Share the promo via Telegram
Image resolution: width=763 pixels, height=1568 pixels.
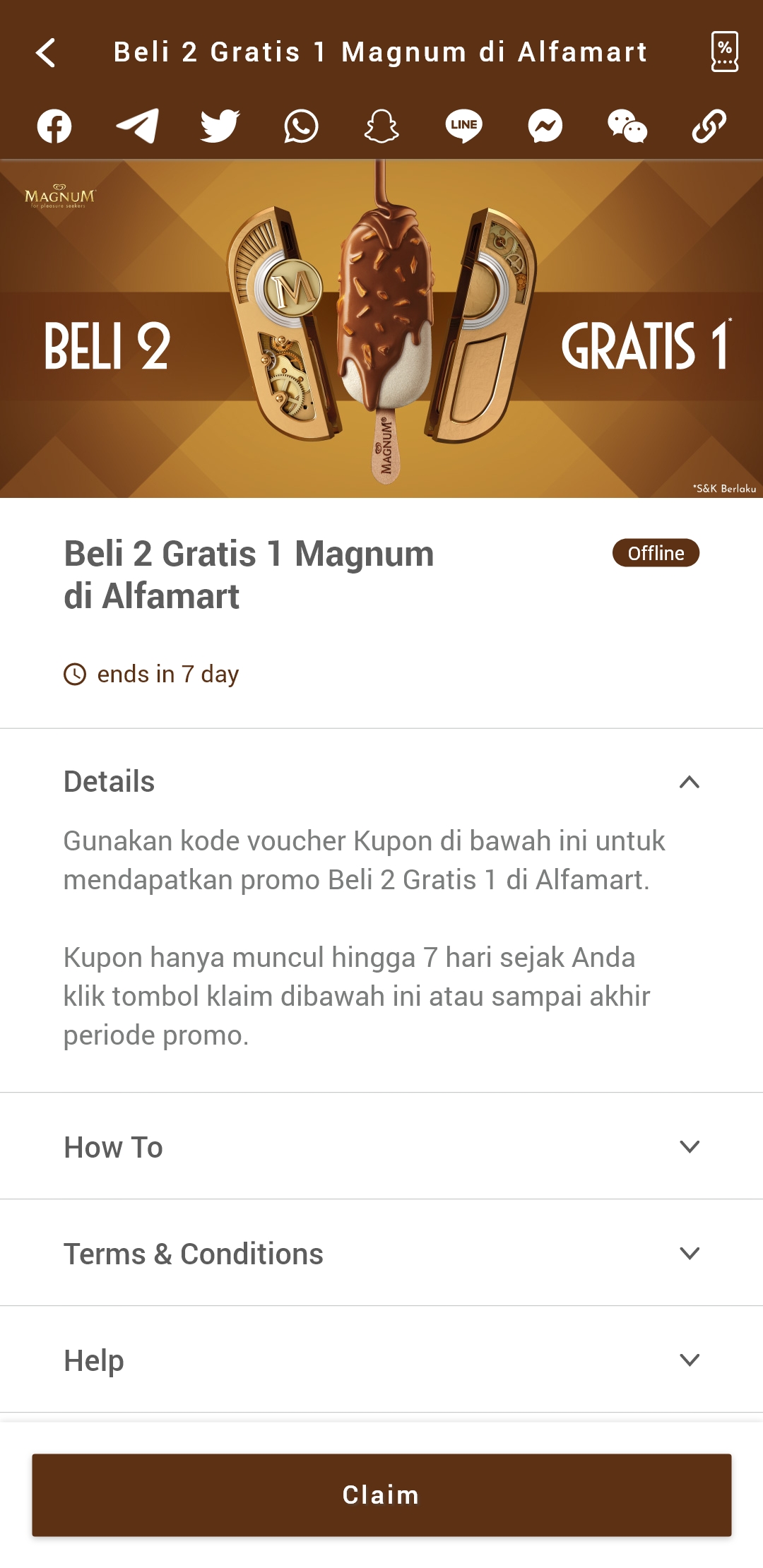click(137, 126)
